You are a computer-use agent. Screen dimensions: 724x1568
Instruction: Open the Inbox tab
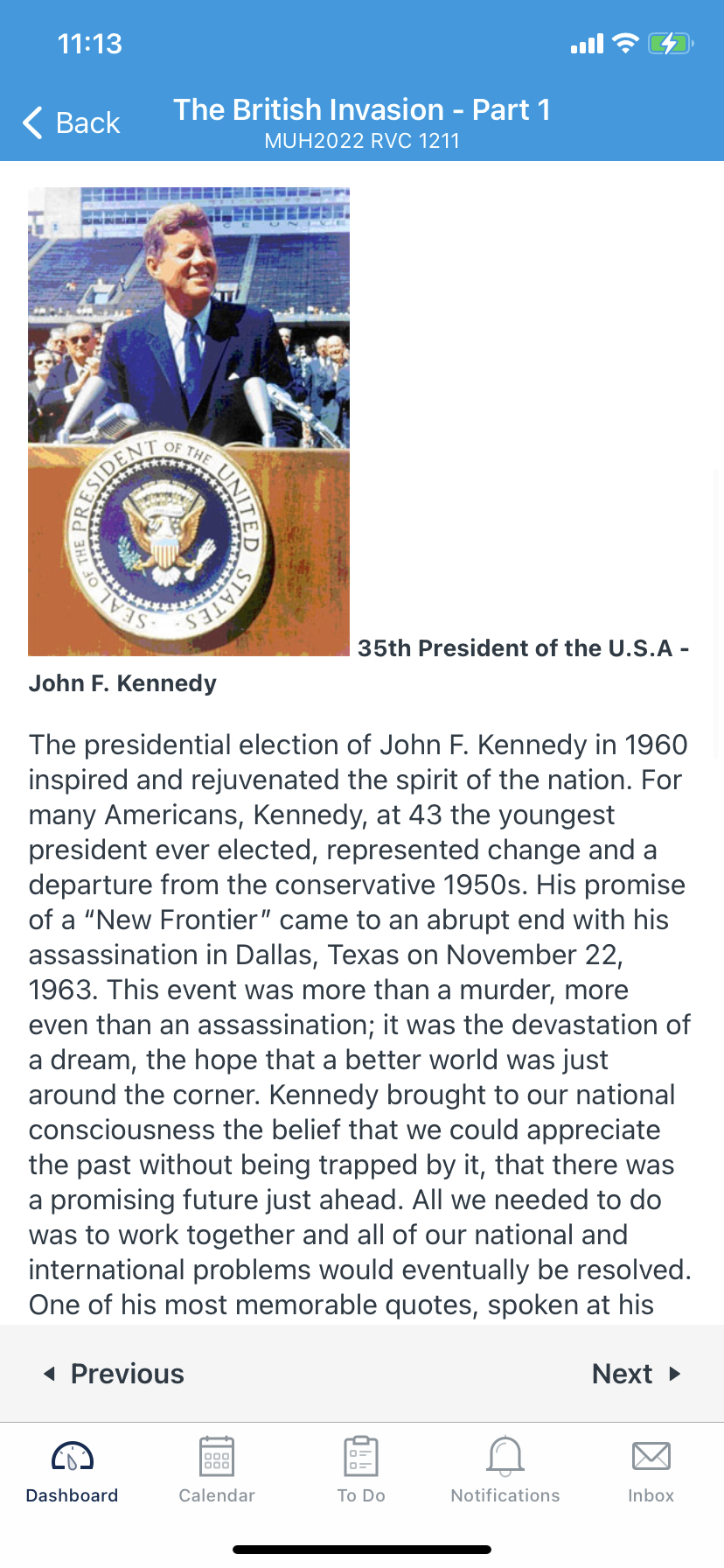[x=651, y=1471]
